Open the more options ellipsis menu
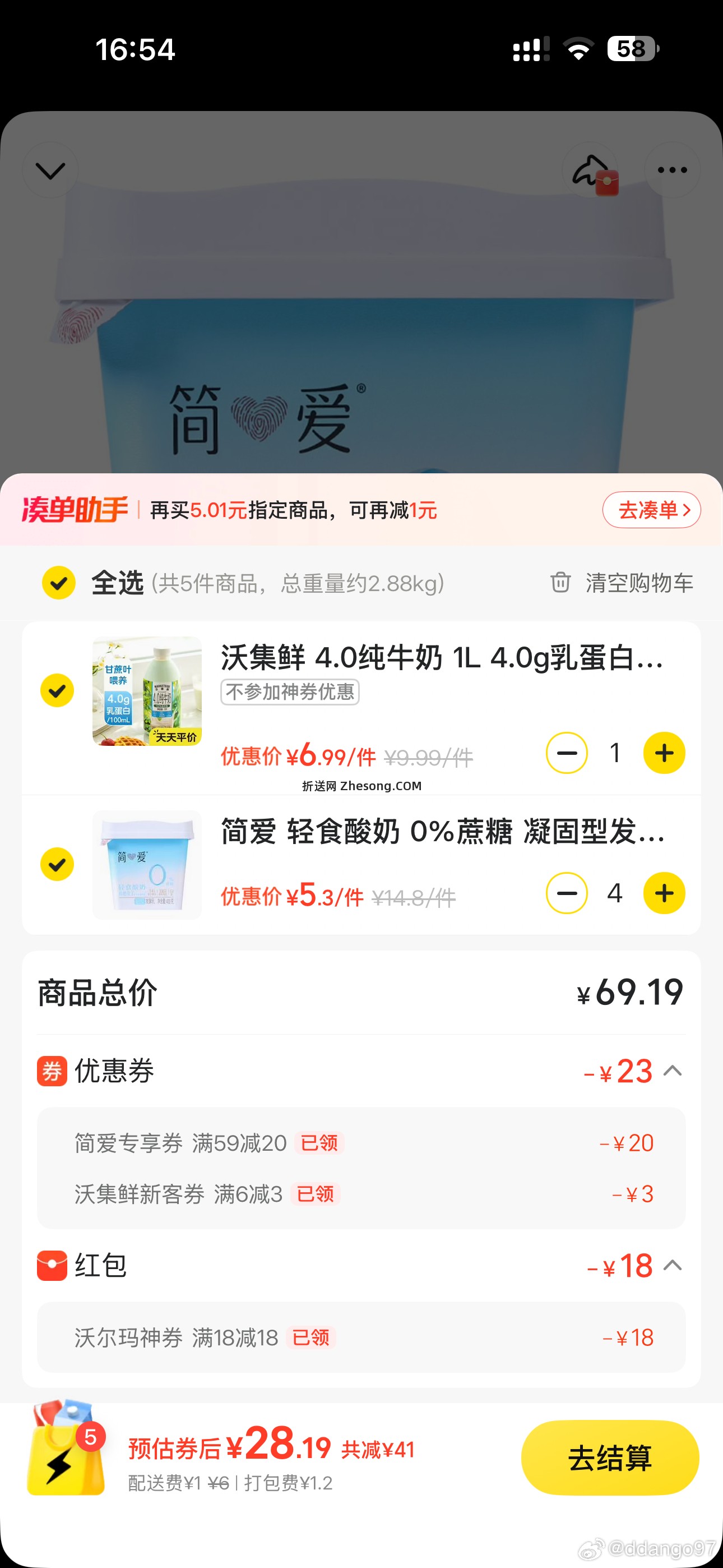Screen dimensions: 723x1568 tap(671, 169)
